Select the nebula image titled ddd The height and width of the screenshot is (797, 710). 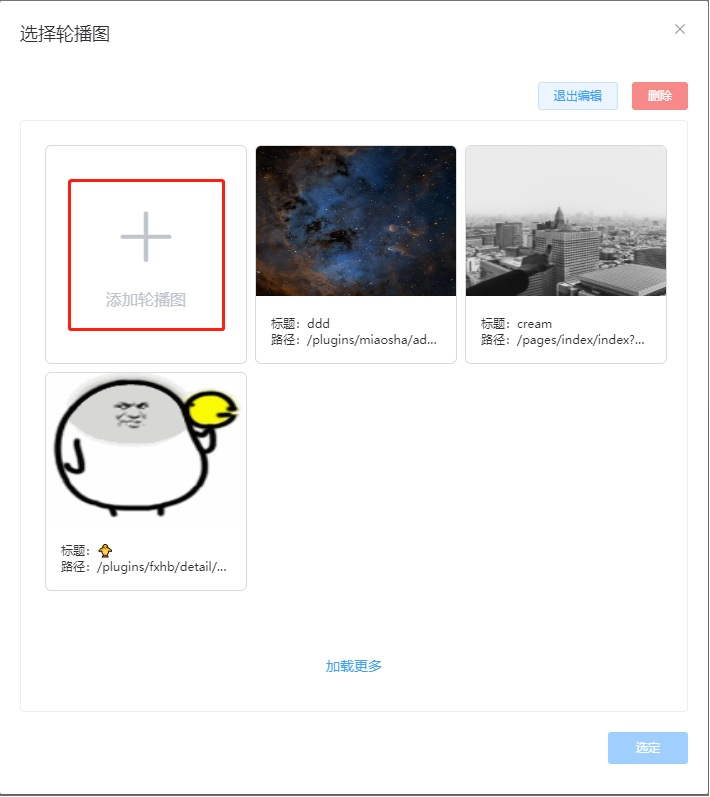(356, 222)
